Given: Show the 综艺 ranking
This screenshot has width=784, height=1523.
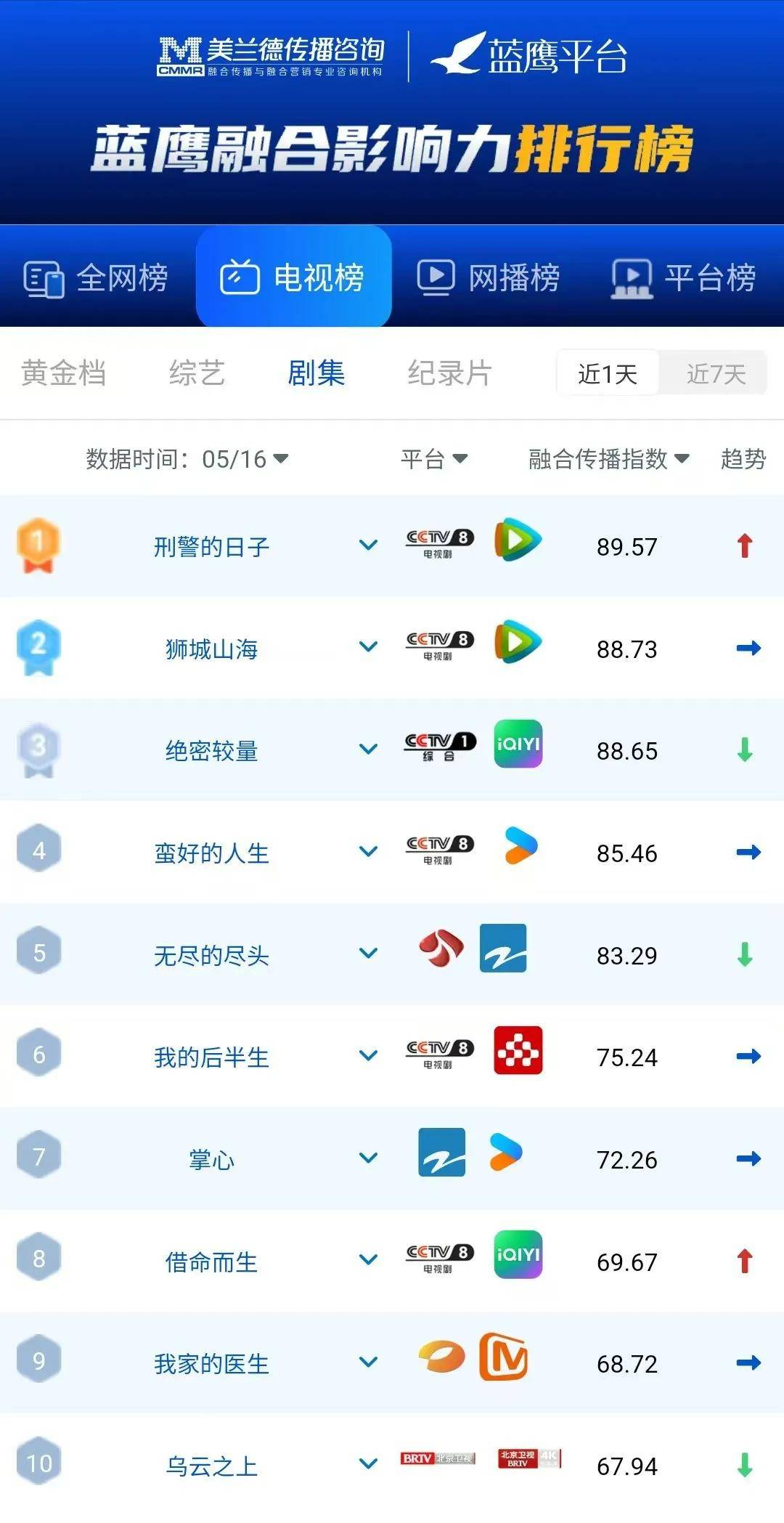Looking at the screenshot, I should point(197,373).
